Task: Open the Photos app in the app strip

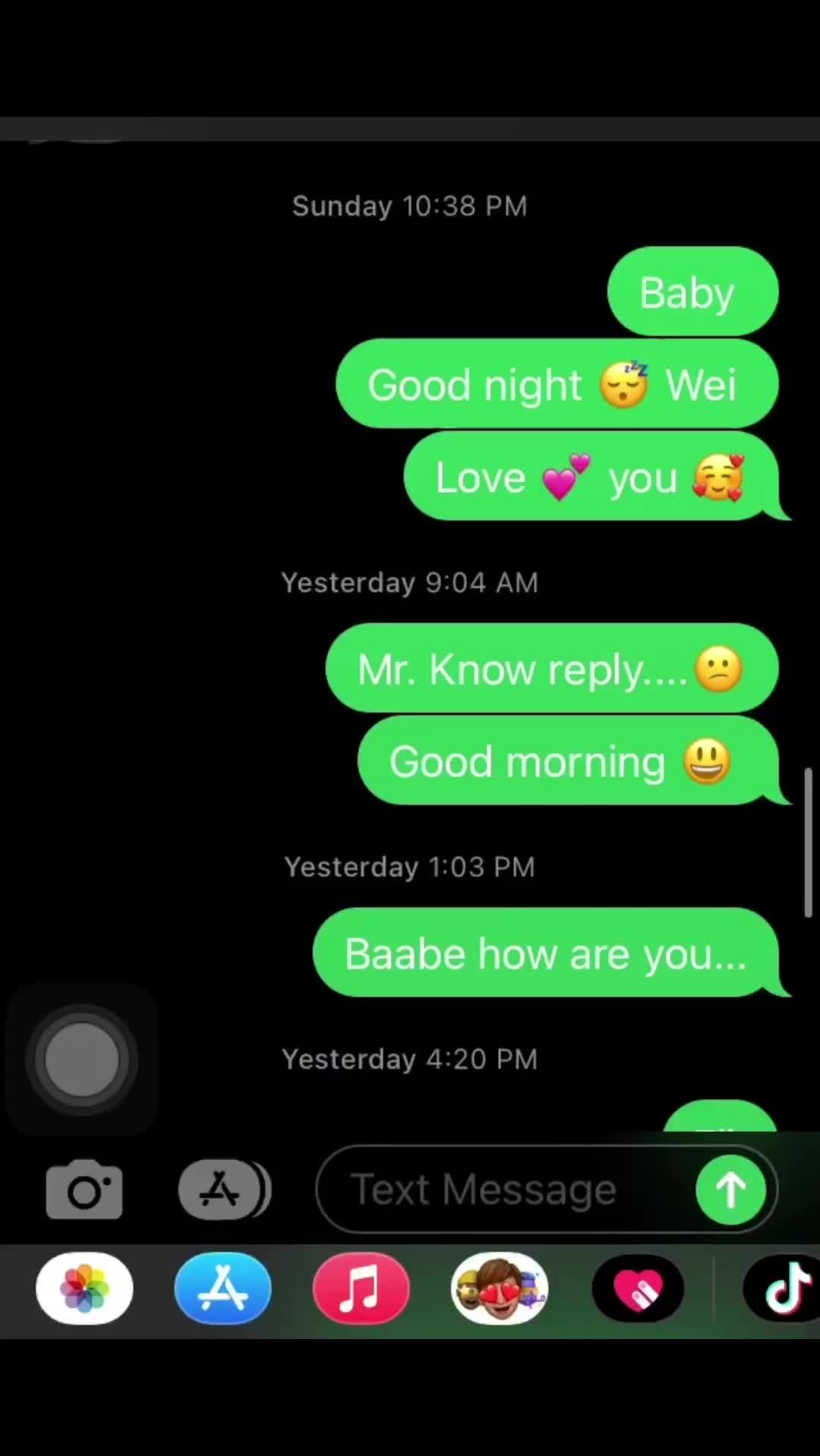Action: [x=84, y=1288]
